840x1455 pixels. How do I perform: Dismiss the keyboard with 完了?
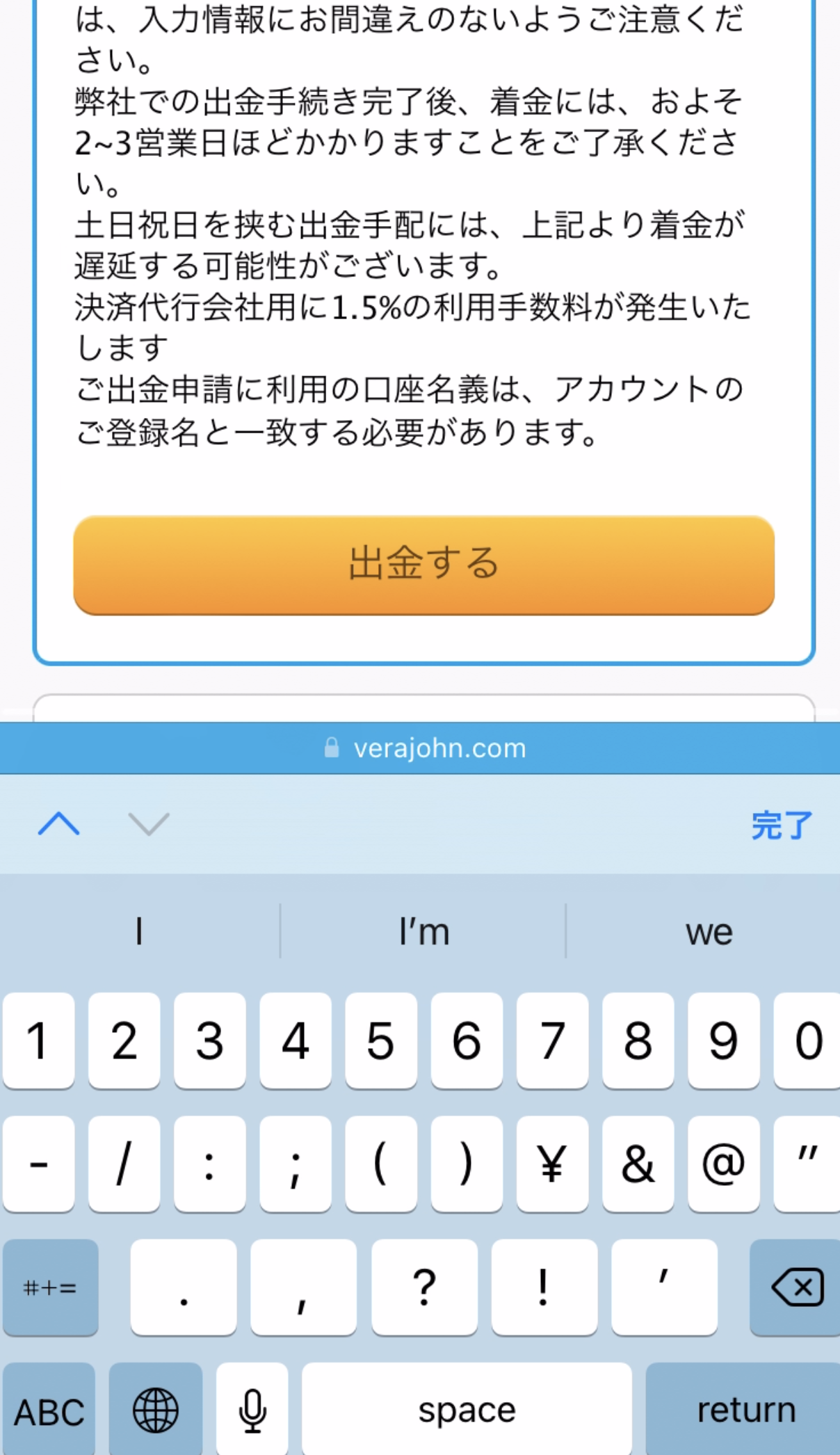pos(781,825)
